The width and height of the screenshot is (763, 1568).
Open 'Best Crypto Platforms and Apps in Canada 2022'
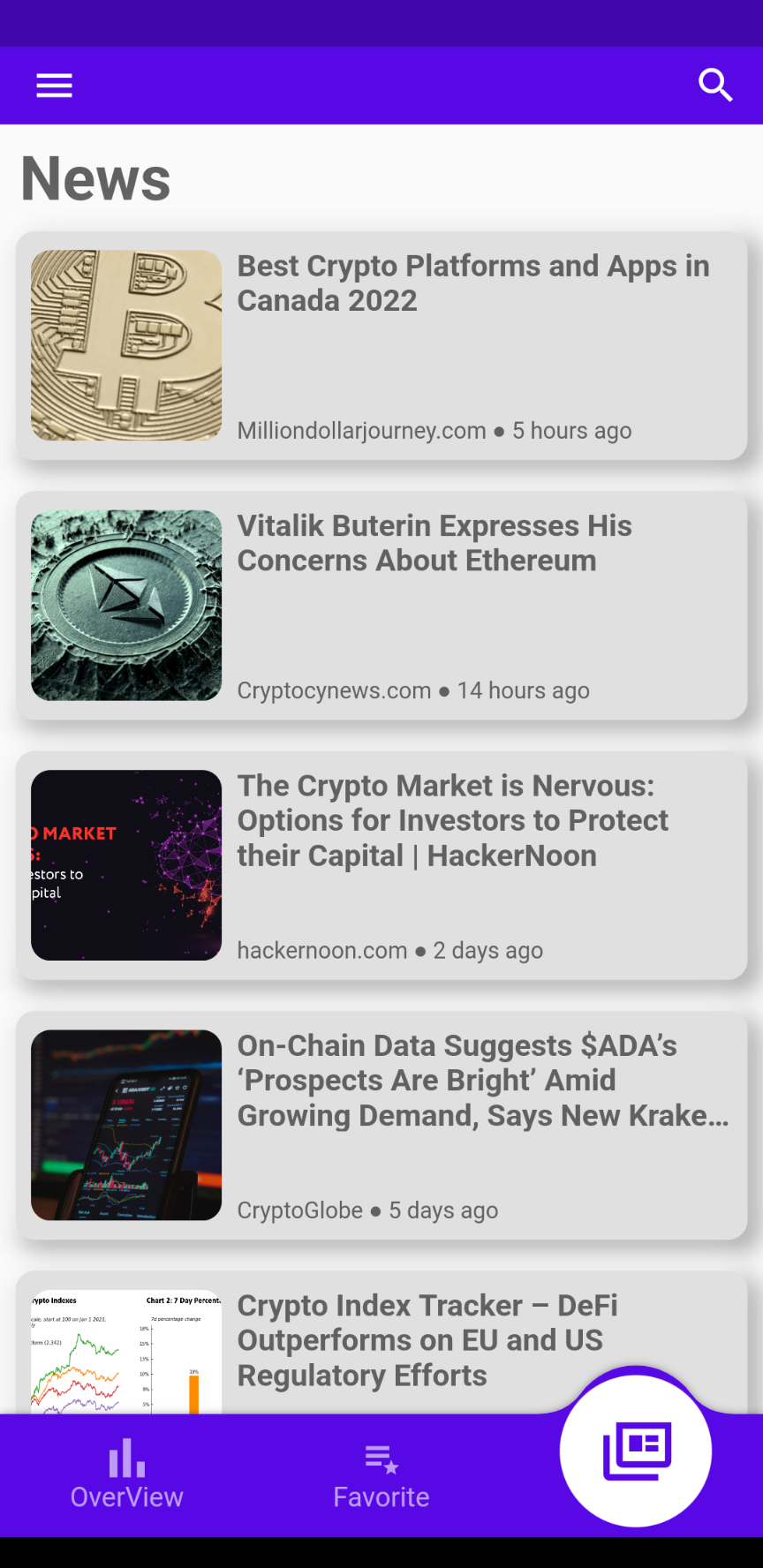[473, 283]
